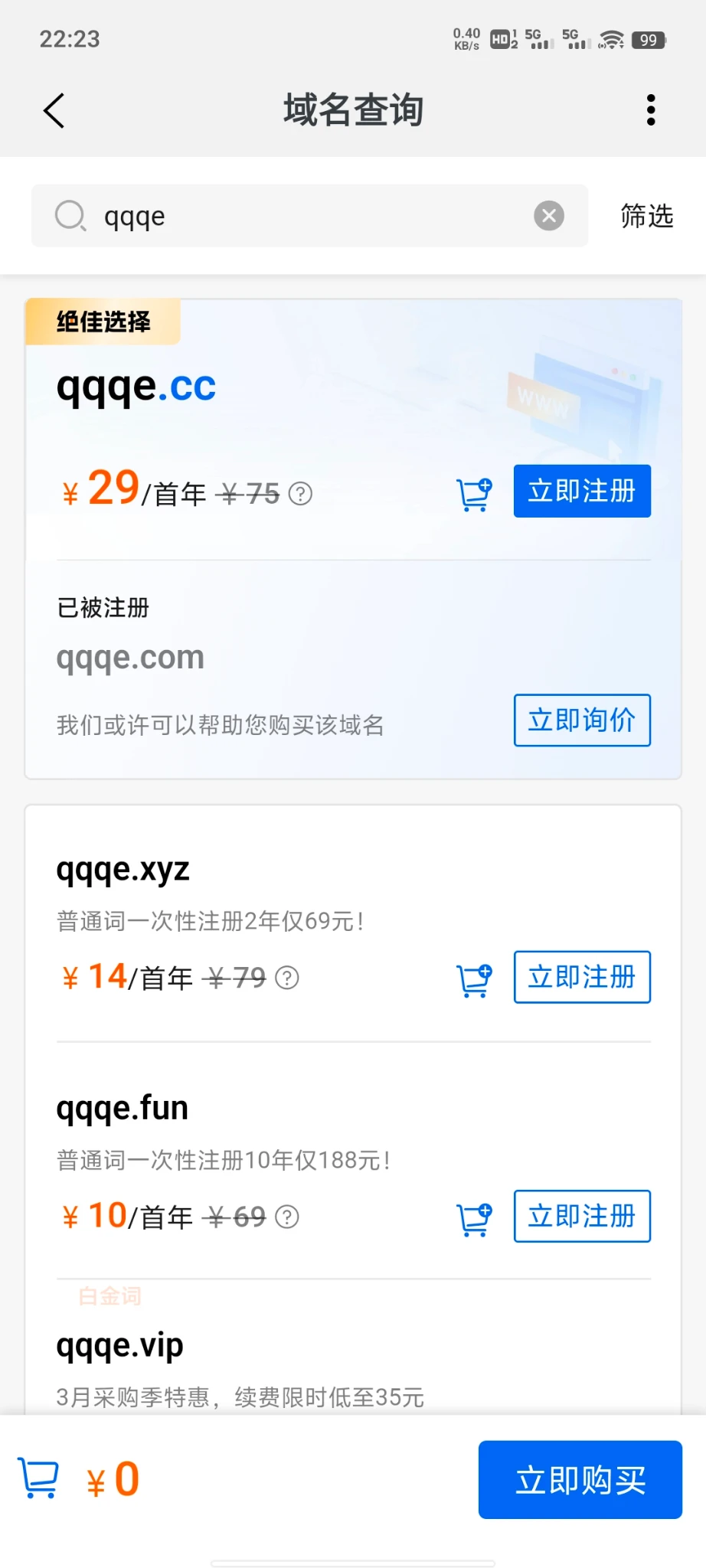
Task: Add qqqe.cc to the cart
Action: point(474,494)
